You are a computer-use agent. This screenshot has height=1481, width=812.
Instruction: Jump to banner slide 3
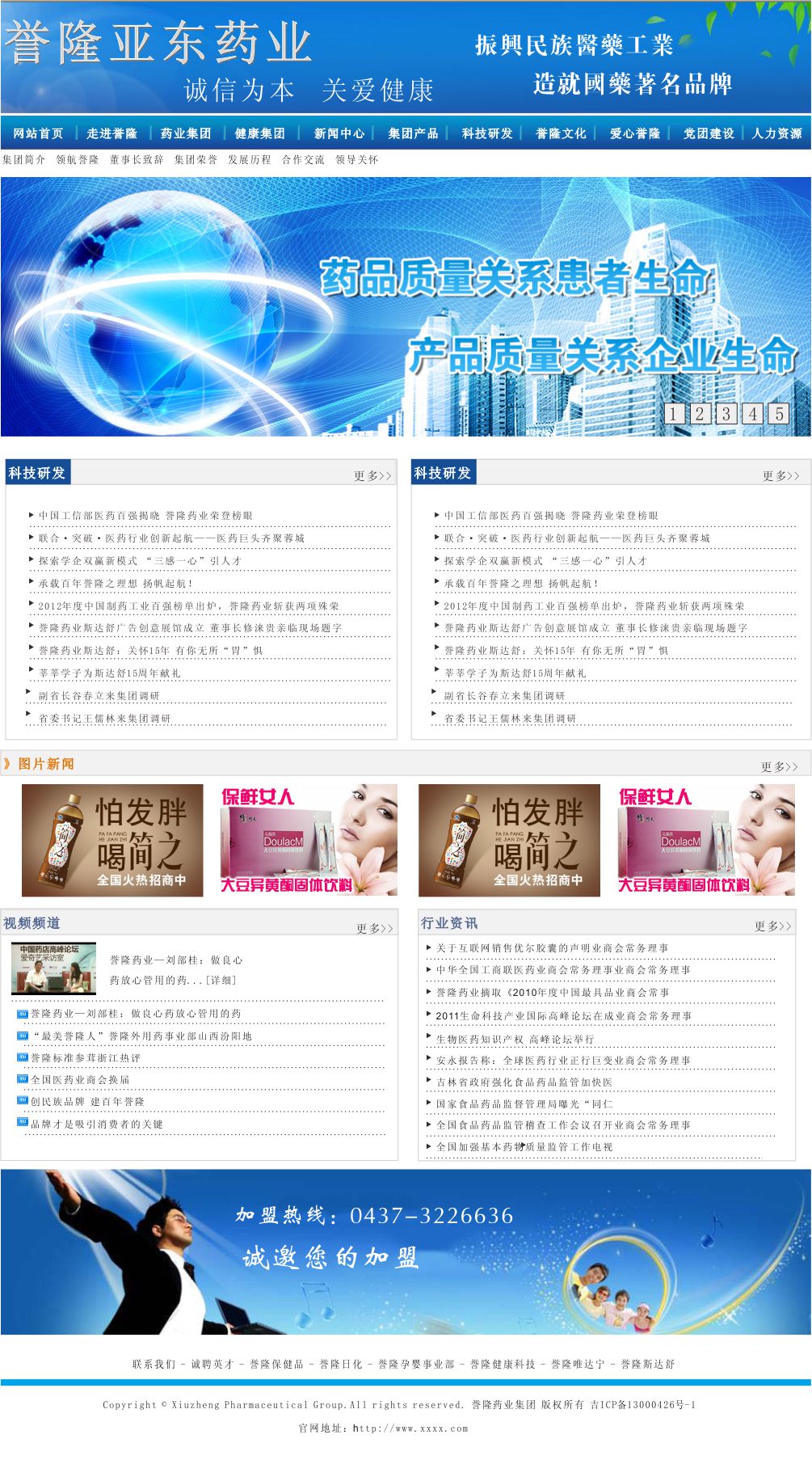coord(726,414)
